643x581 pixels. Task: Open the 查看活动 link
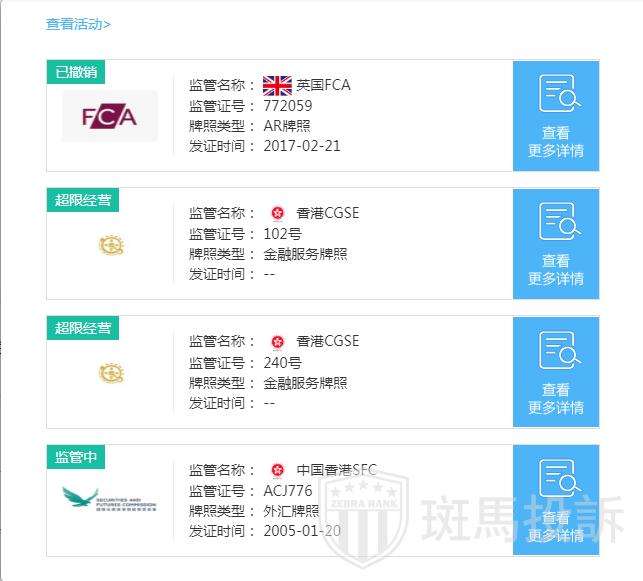[78, 24]
